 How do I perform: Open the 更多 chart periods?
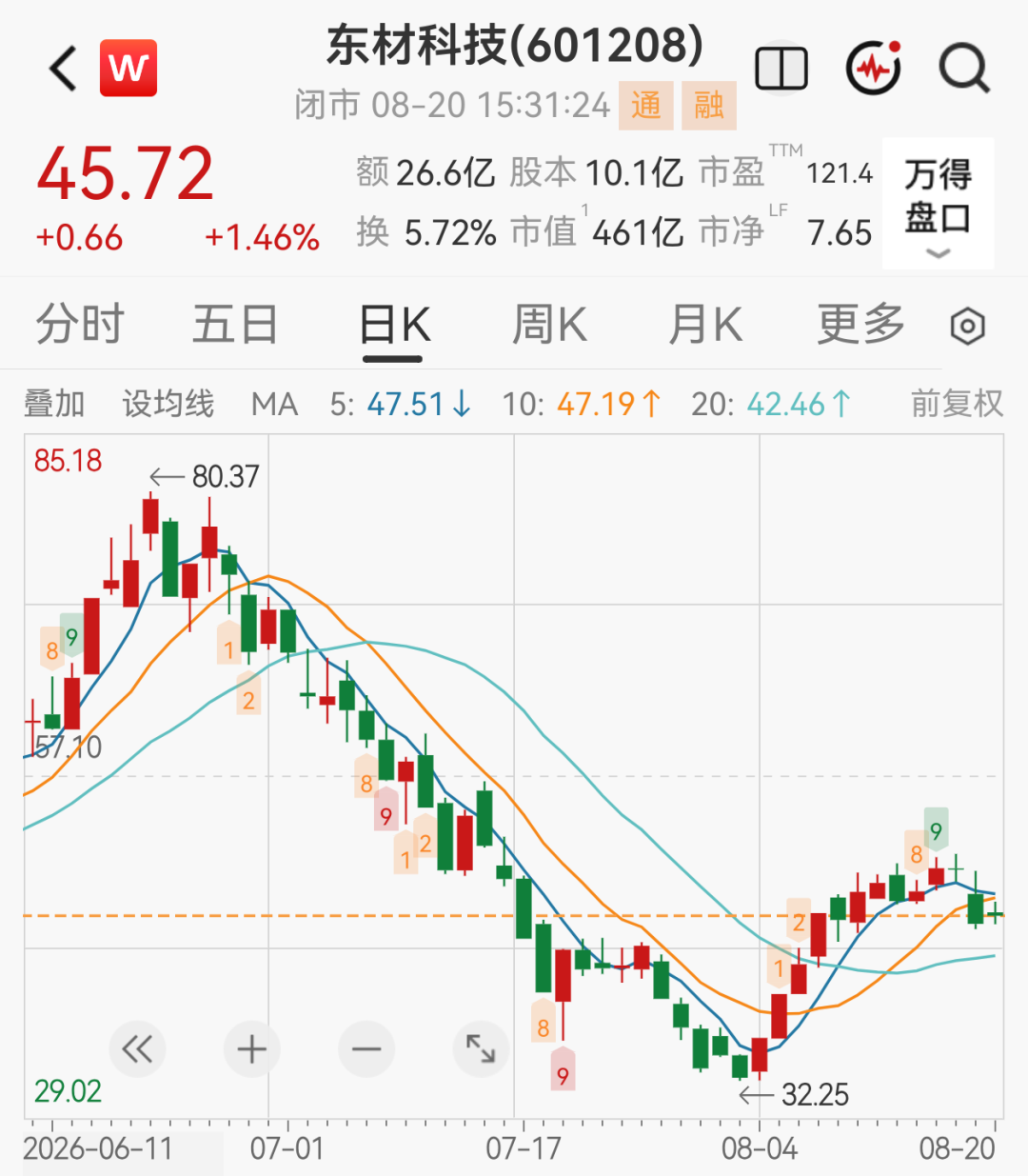860,325
